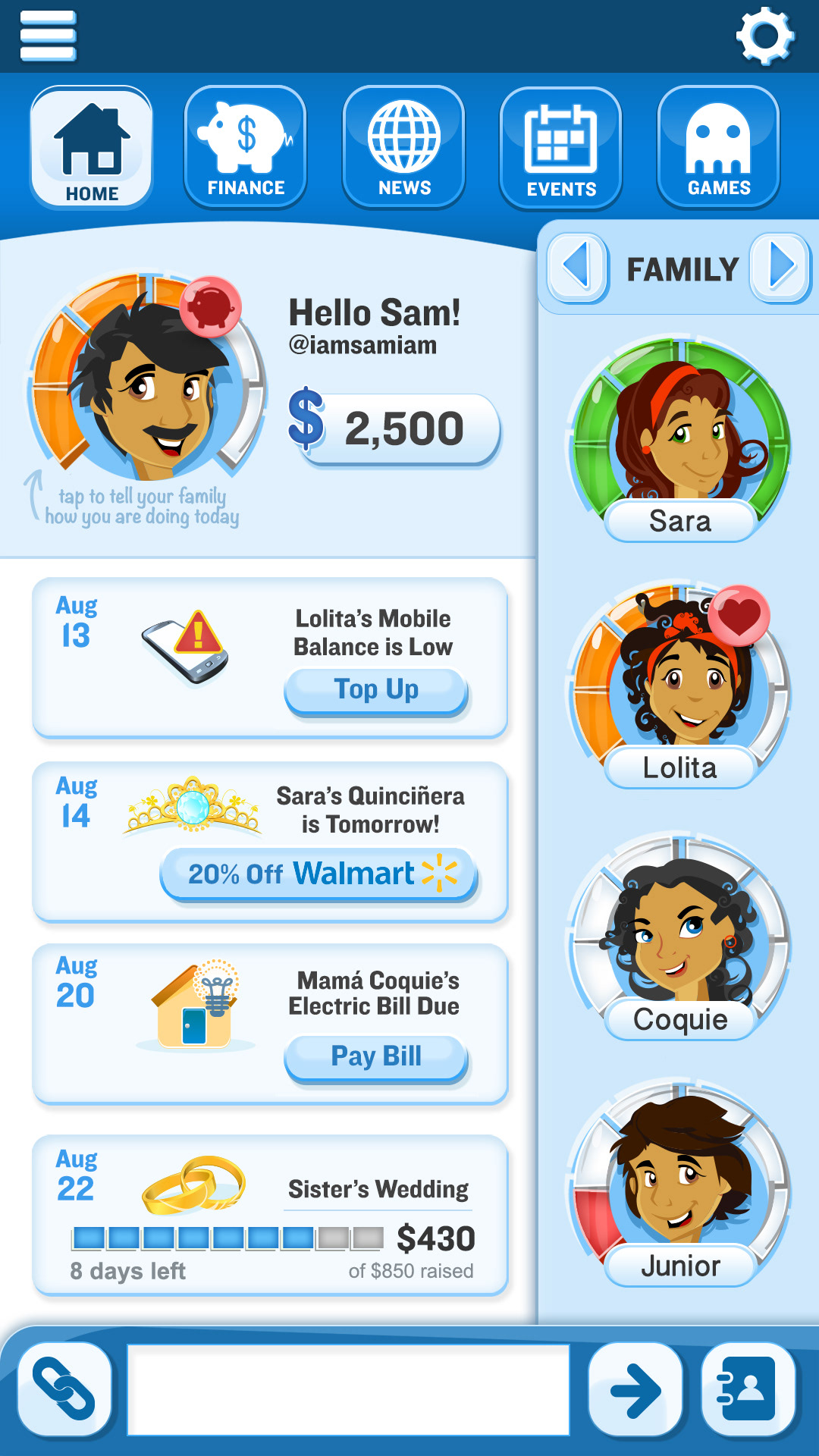Open the 20% Off Walmart offer

click(318, 874)
